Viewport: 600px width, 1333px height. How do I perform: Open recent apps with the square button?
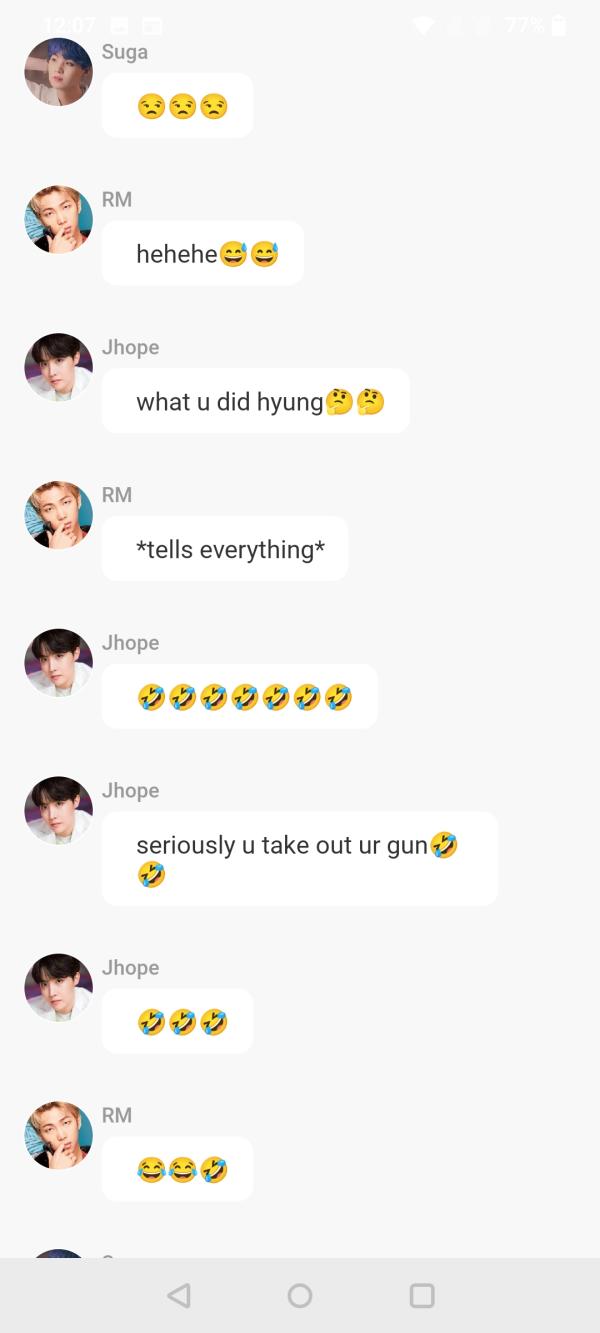tap(422, 1296)
